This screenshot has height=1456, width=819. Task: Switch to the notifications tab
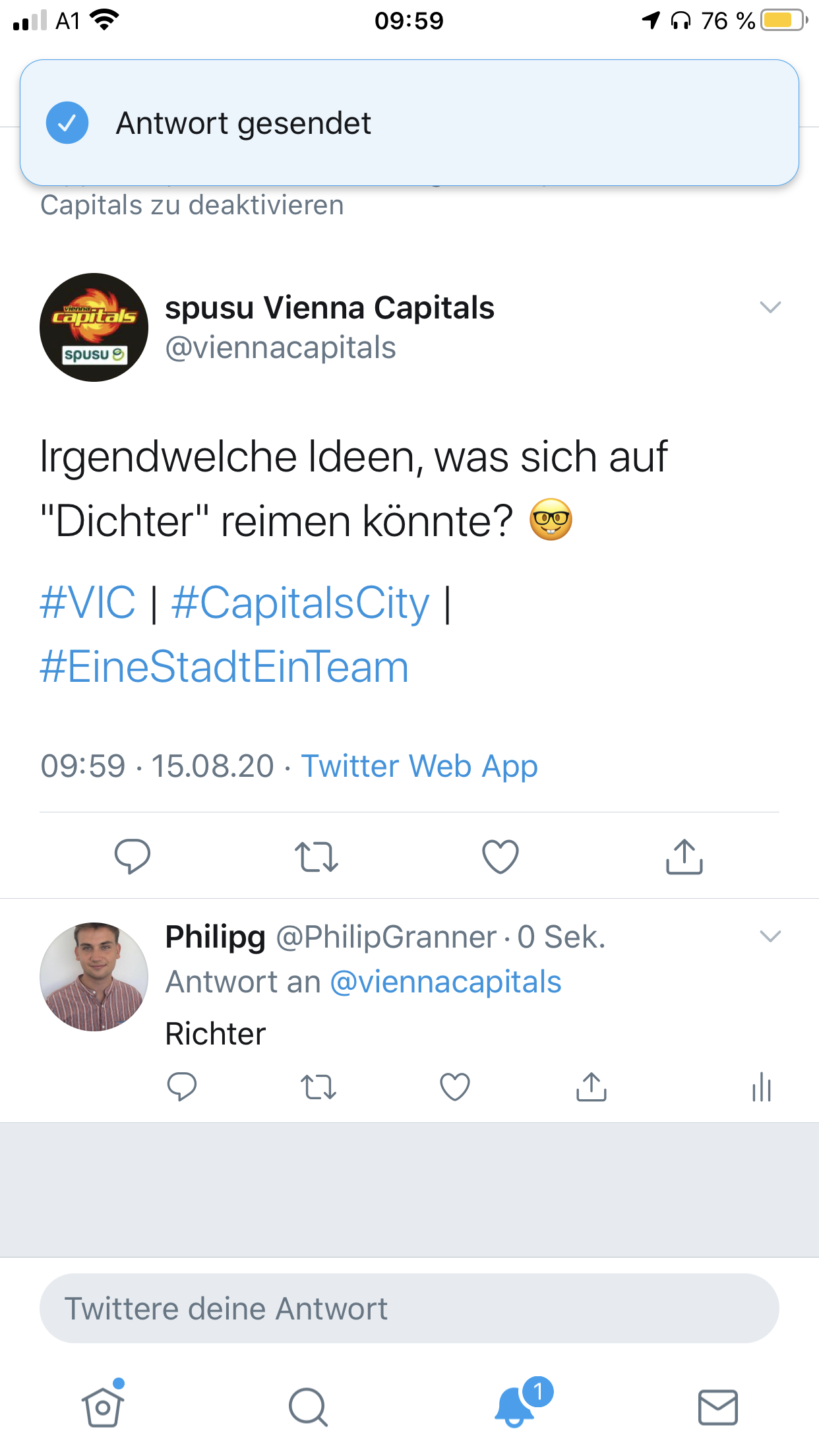[515, 1407]
